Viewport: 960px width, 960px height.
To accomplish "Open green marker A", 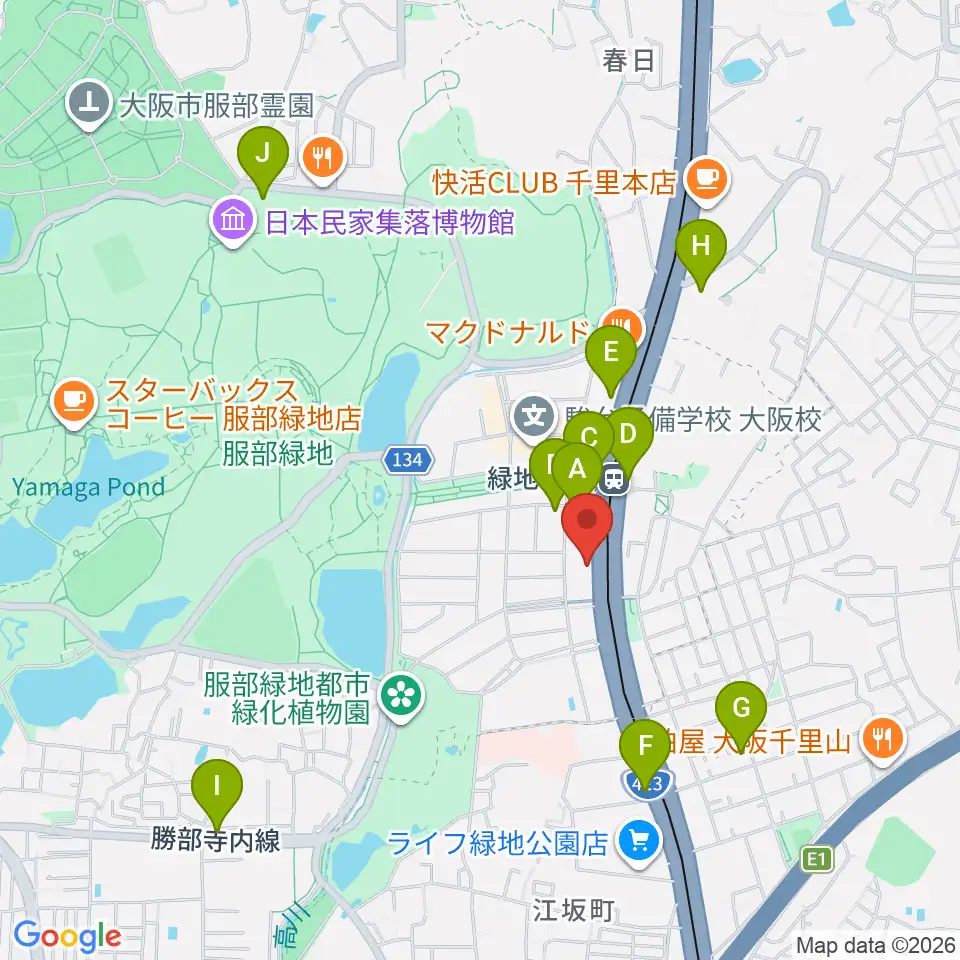I will point(577,474).
